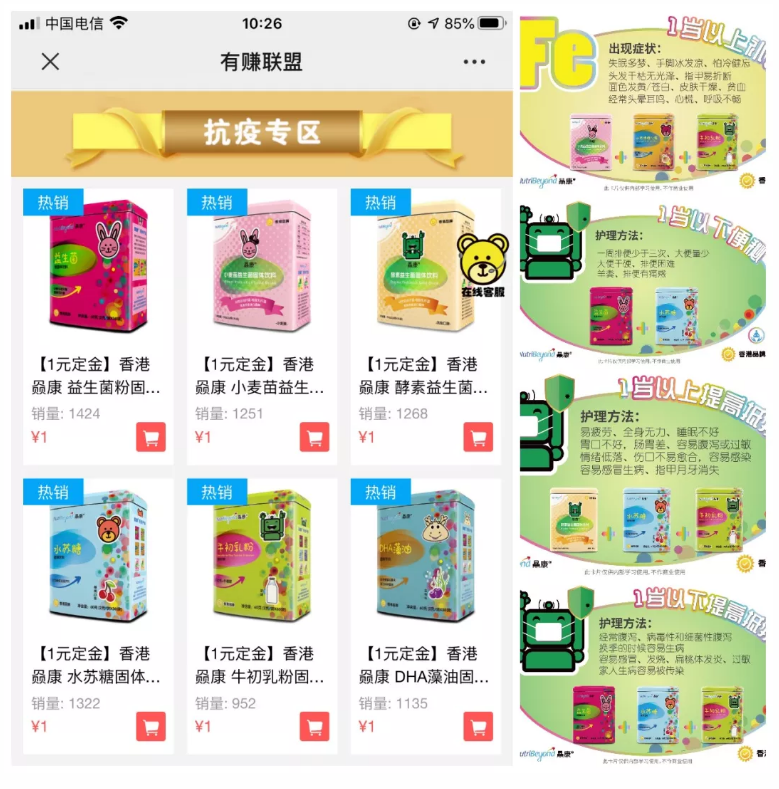Tap the cart button for 牛初乳粉

coord(314,726)
